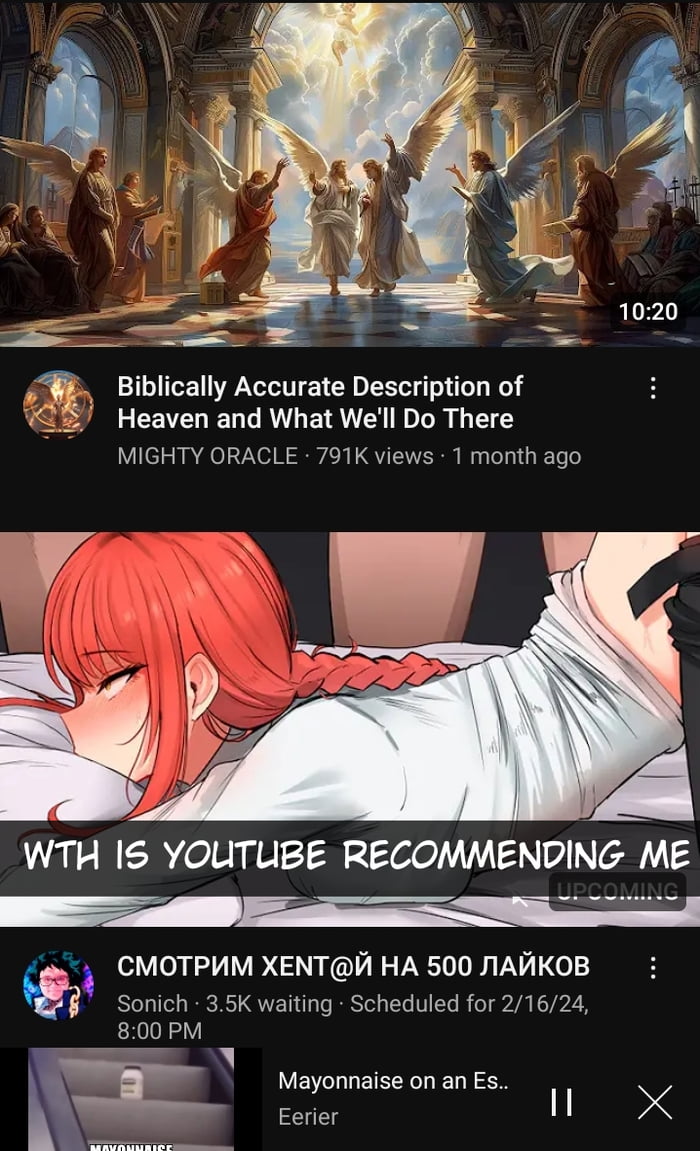The image size is (700, 1151).
Task: Open options menu for the Heaven video
Action: 653,388
